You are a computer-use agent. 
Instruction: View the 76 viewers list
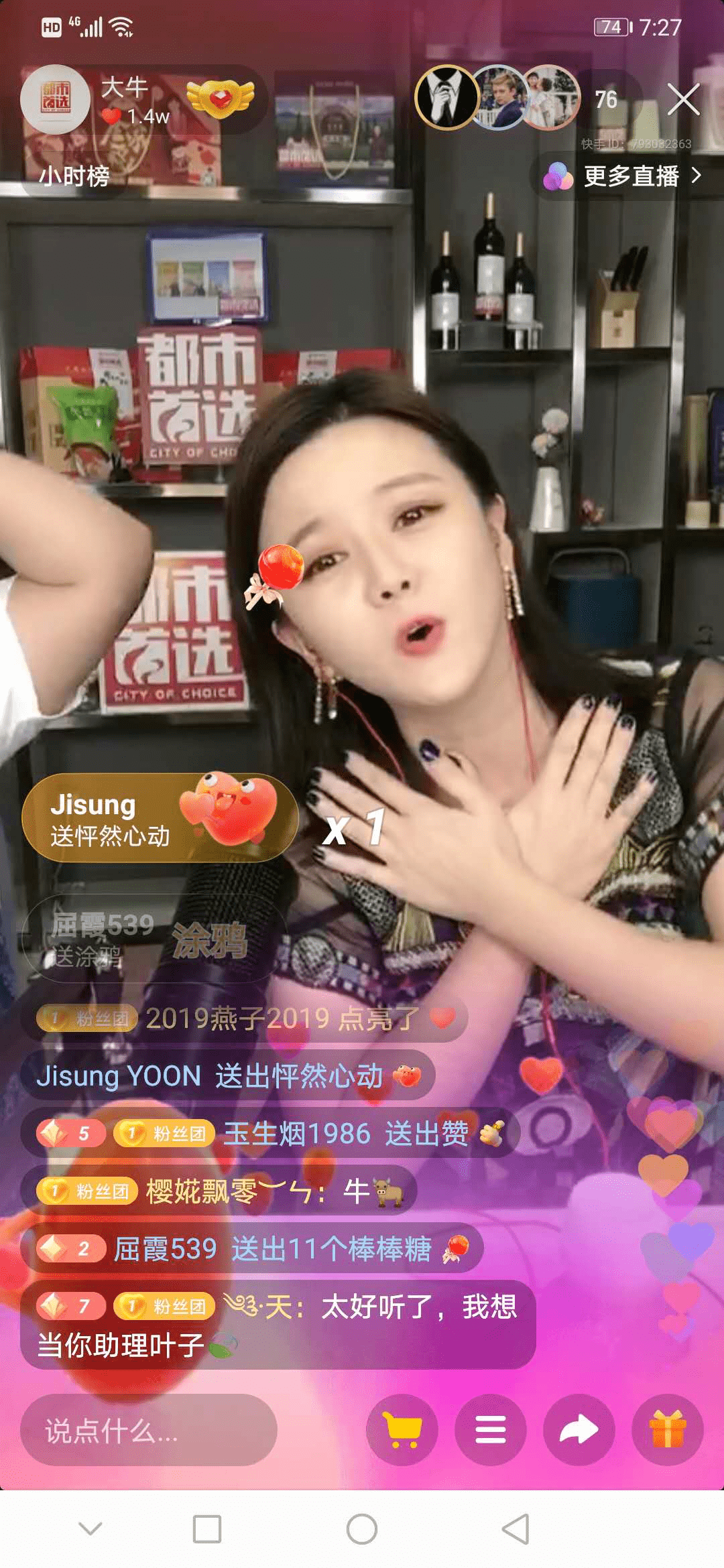point(606,100)
